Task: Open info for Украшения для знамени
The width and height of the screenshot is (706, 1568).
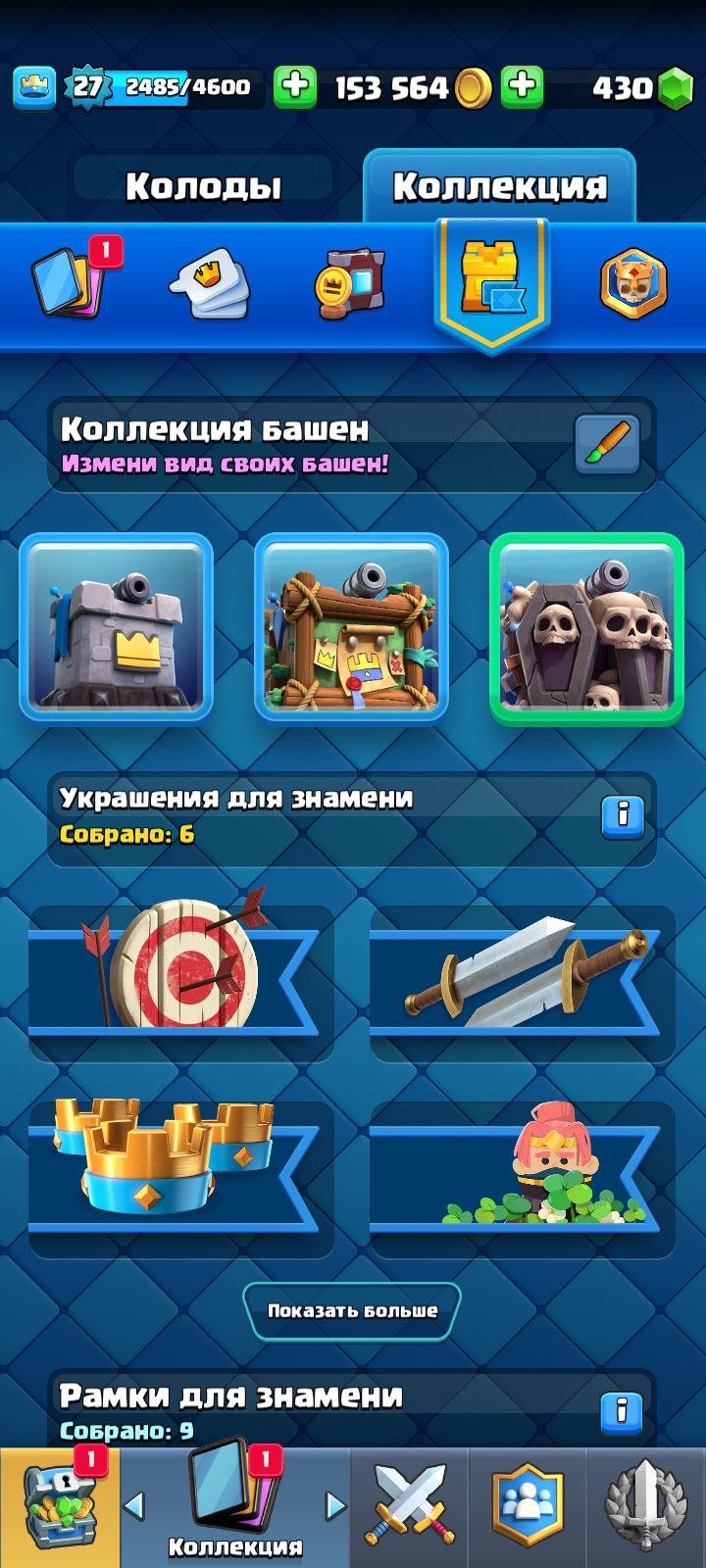Action: (623, 815)
